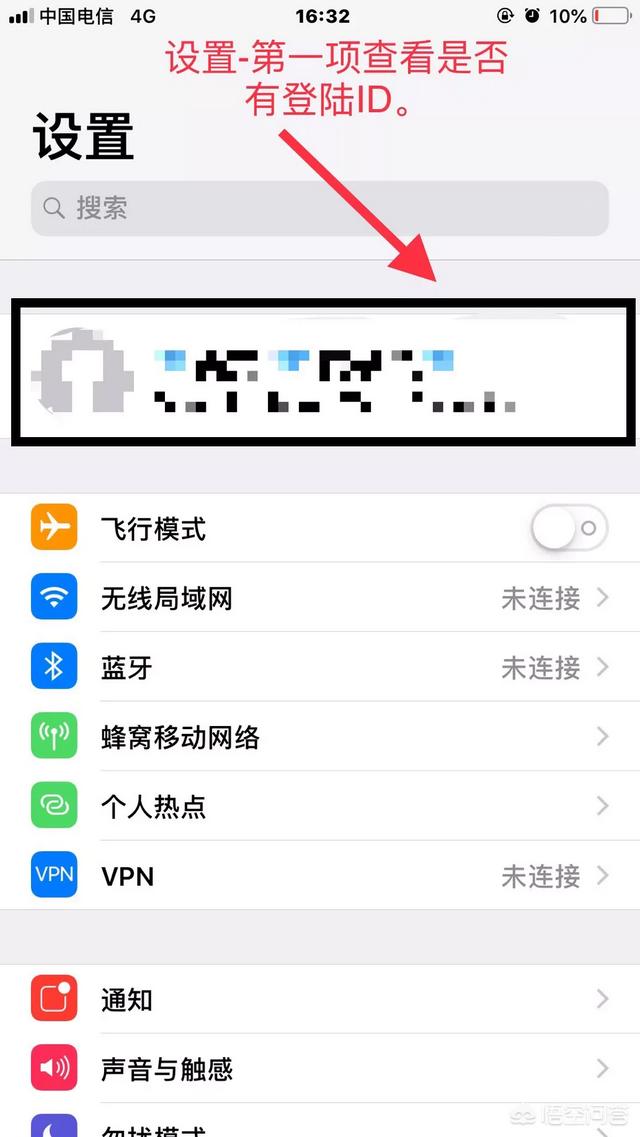Open 蓝牙 settings
Screen dimensions: 640x1137
coord(320,667)
